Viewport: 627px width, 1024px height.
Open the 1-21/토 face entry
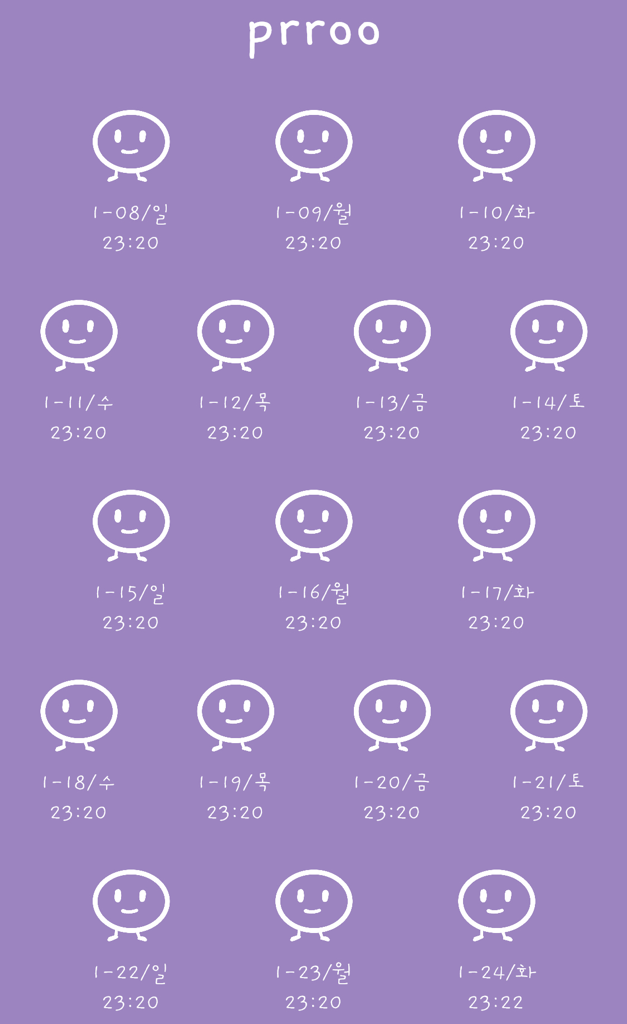tap(549, 715)
